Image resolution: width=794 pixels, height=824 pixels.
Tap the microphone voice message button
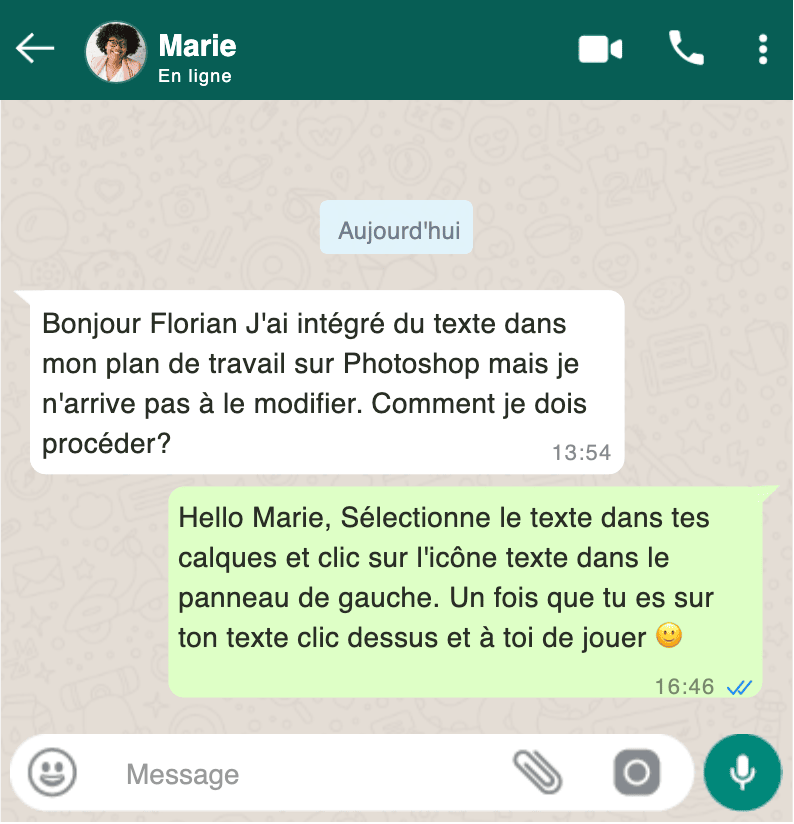741,772
